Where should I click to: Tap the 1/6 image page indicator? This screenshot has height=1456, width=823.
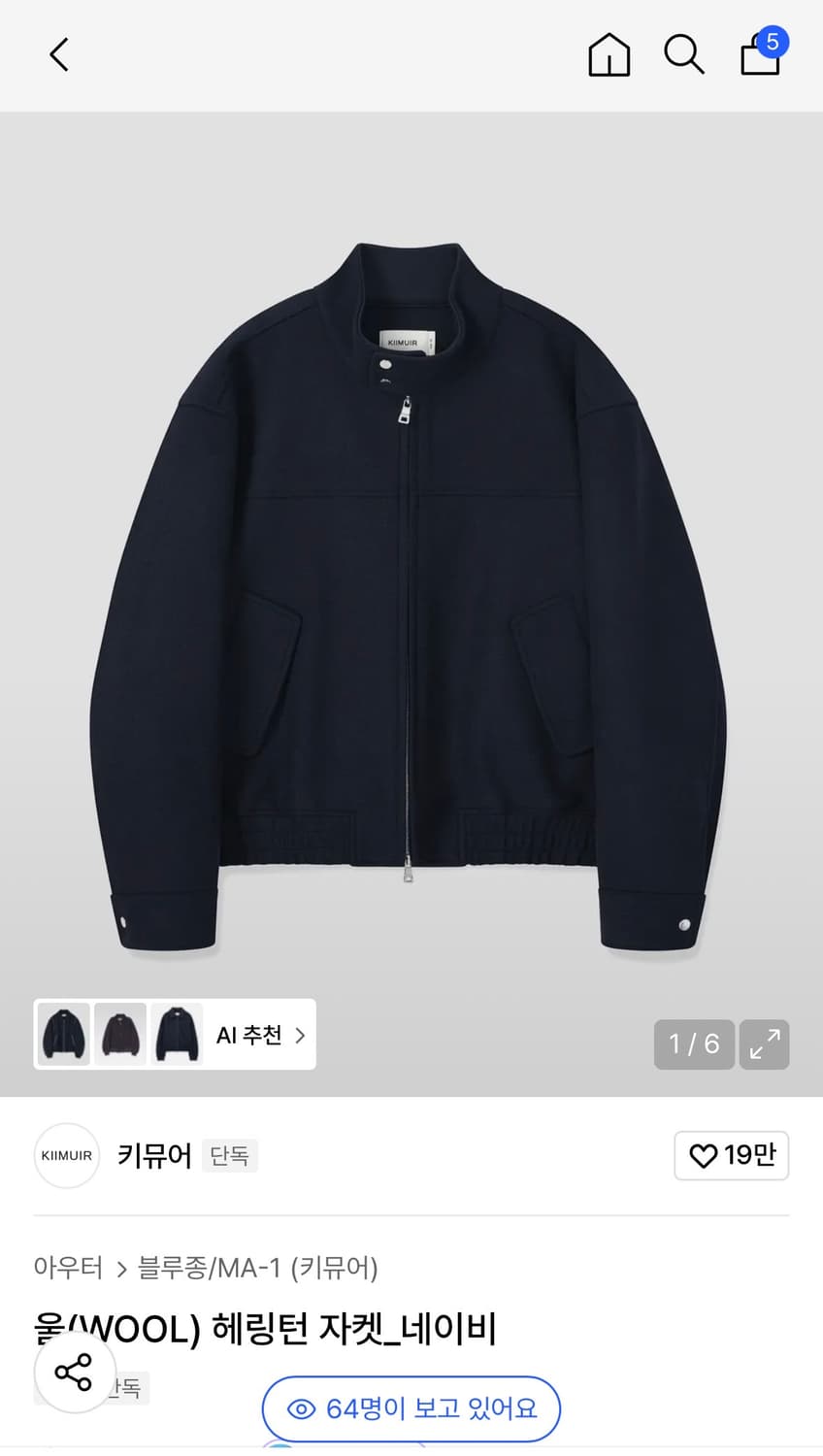coord(693,1044)
